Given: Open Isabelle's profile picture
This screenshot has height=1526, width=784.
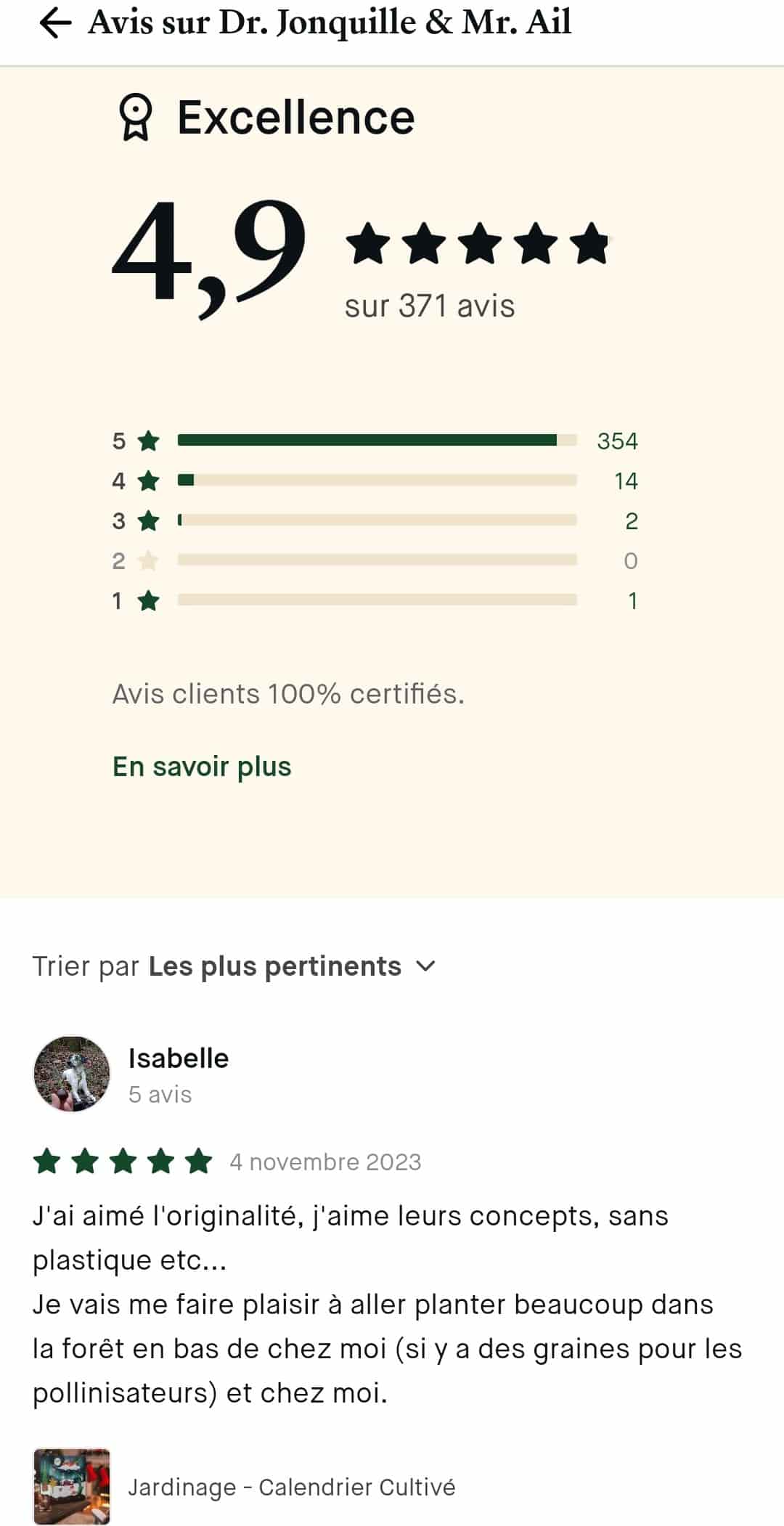Looking at the screenshot, I should coord(71,1074).
